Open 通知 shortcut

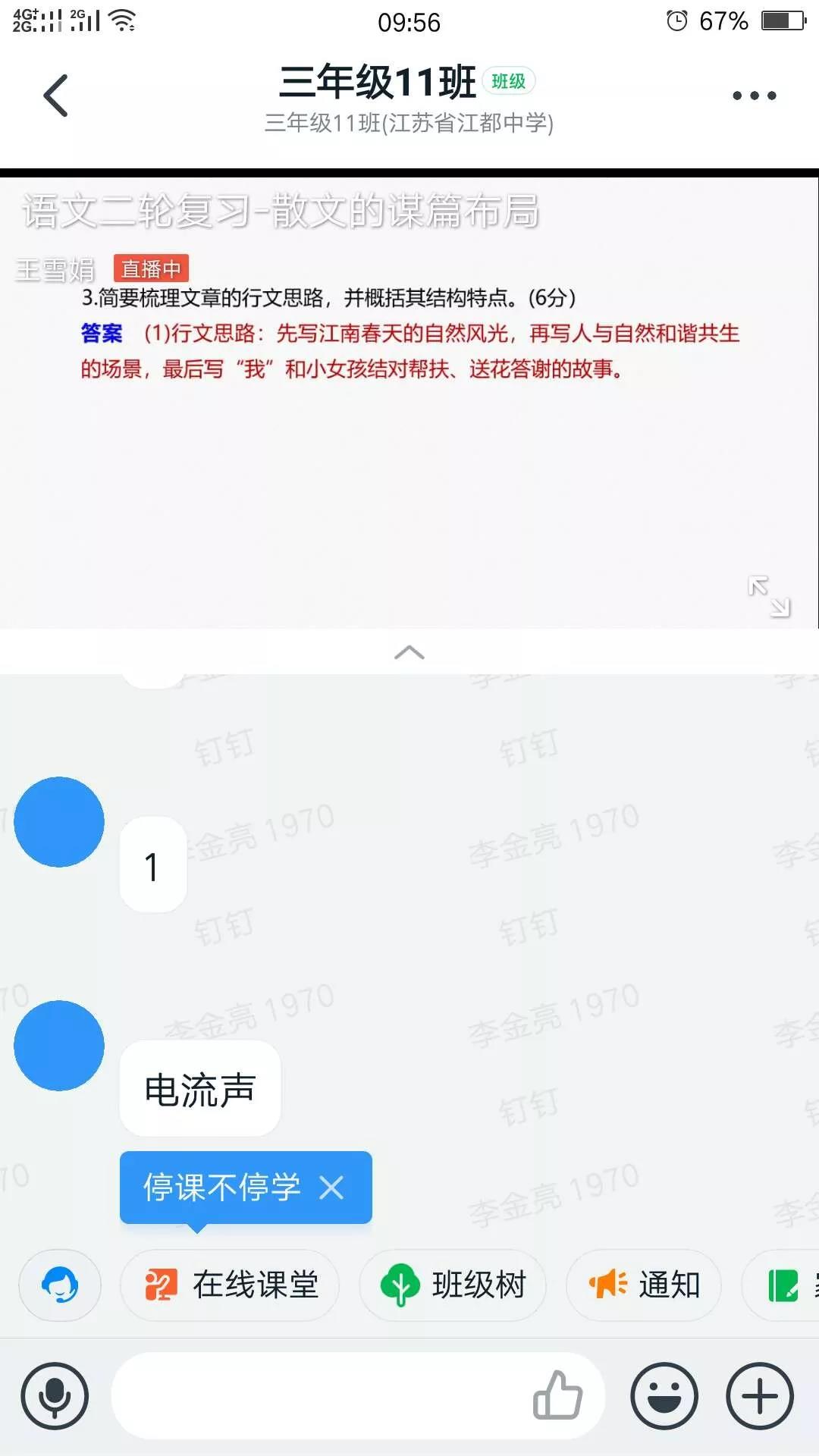644,1285
